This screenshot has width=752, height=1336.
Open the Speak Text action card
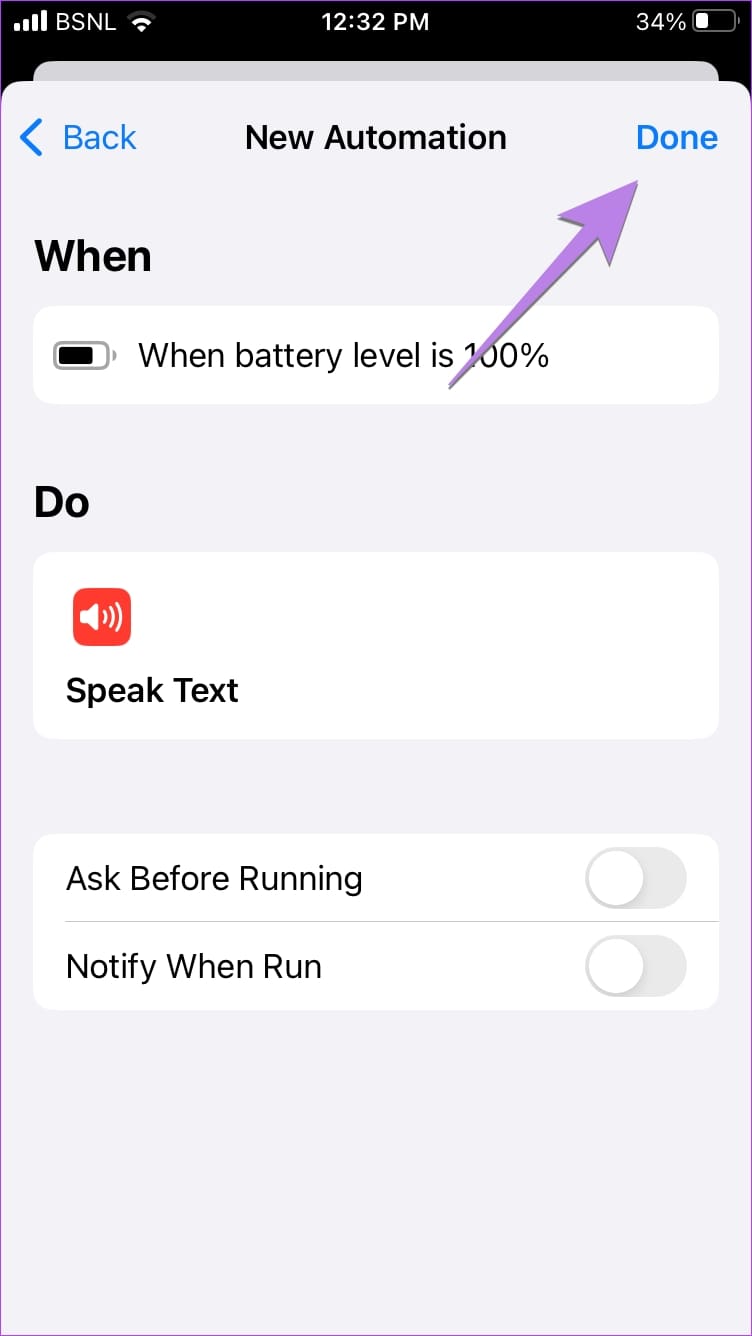(x=376, y=646)
